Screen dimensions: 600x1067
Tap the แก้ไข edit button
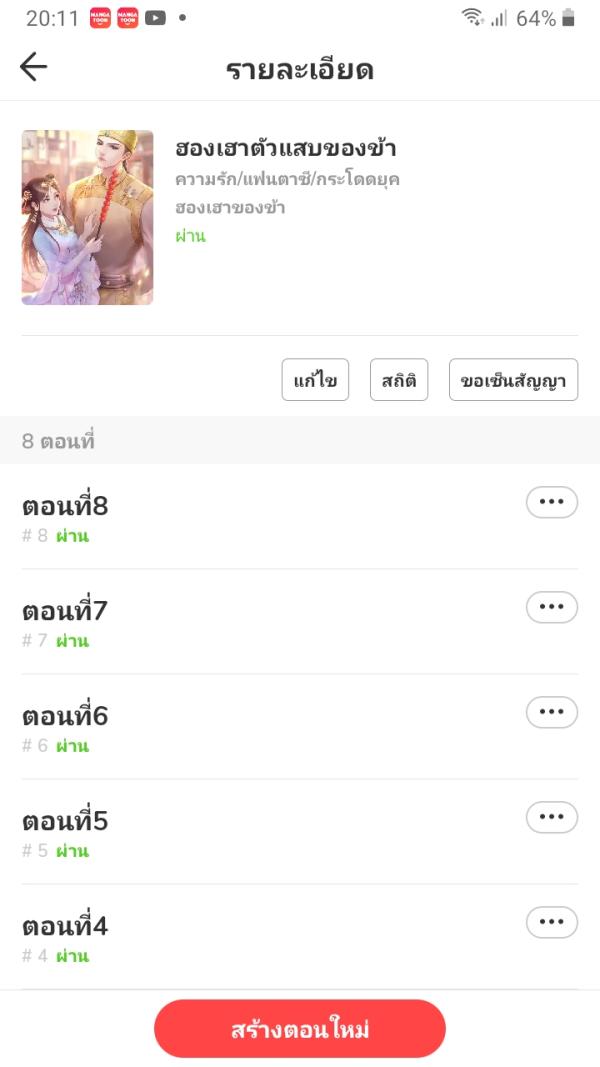(315, 380)
